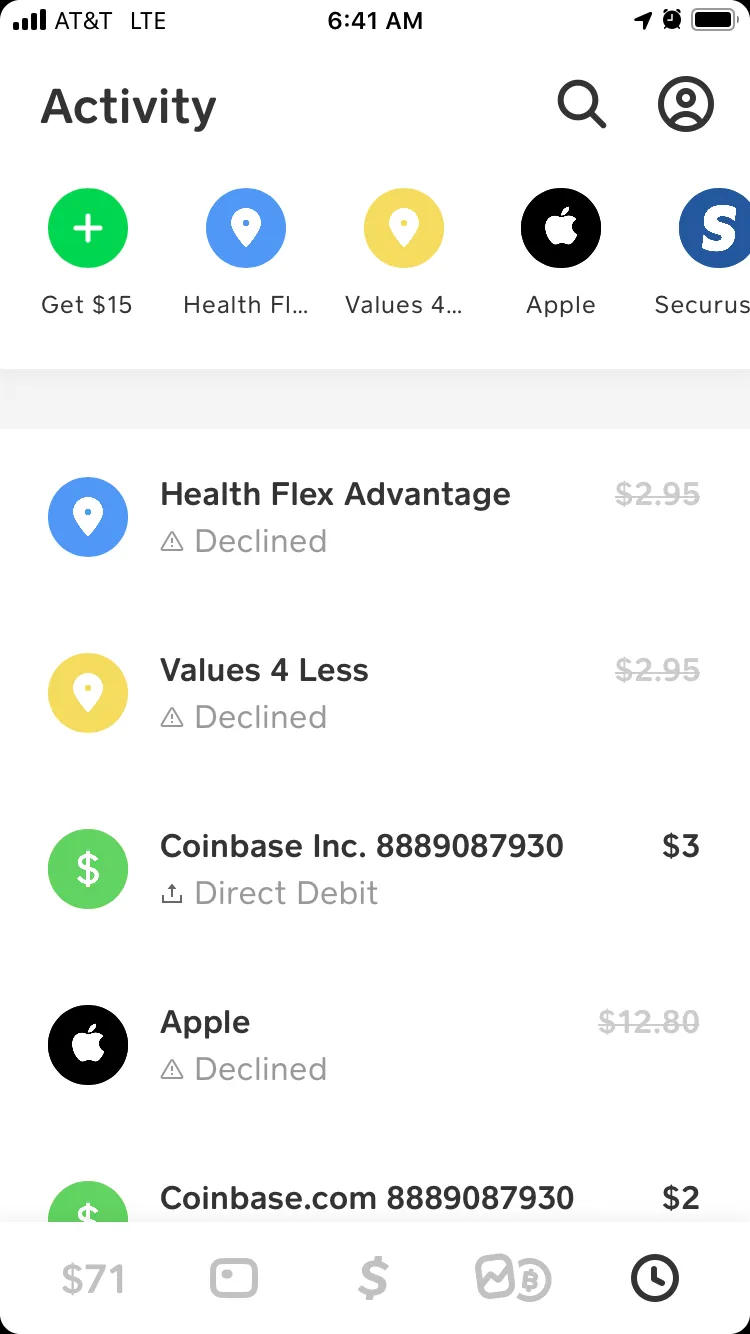The image size is (750, 1334).
Task: Switch to the Cash Card tab
Action: click(234, 1278)
